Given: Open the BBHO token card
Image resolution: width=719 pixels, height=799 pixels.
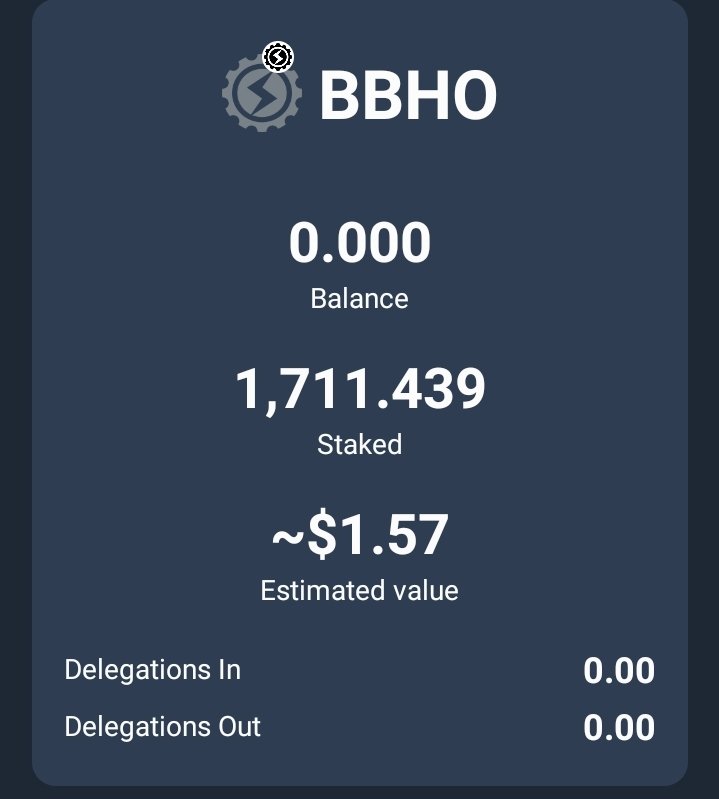Looking at the screenshot, I should point(359,95).
